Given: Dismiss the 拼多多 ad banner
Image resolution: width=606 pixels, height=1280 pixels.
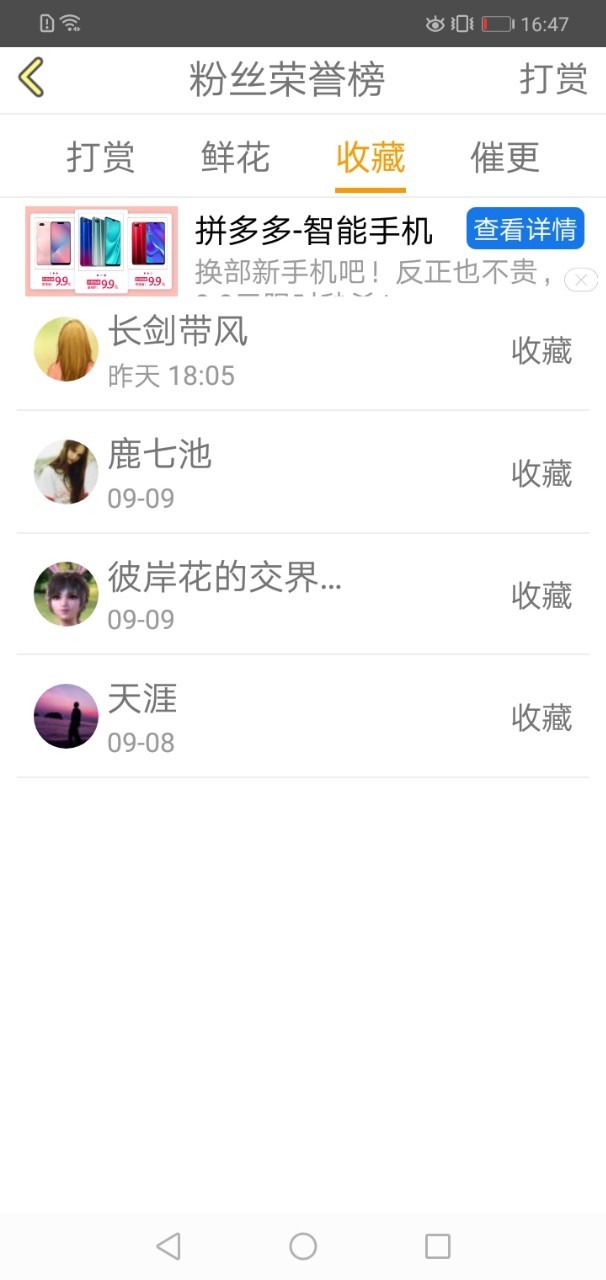Looking at the screenshot, I should pyautogui.click(x=581, y=280).
